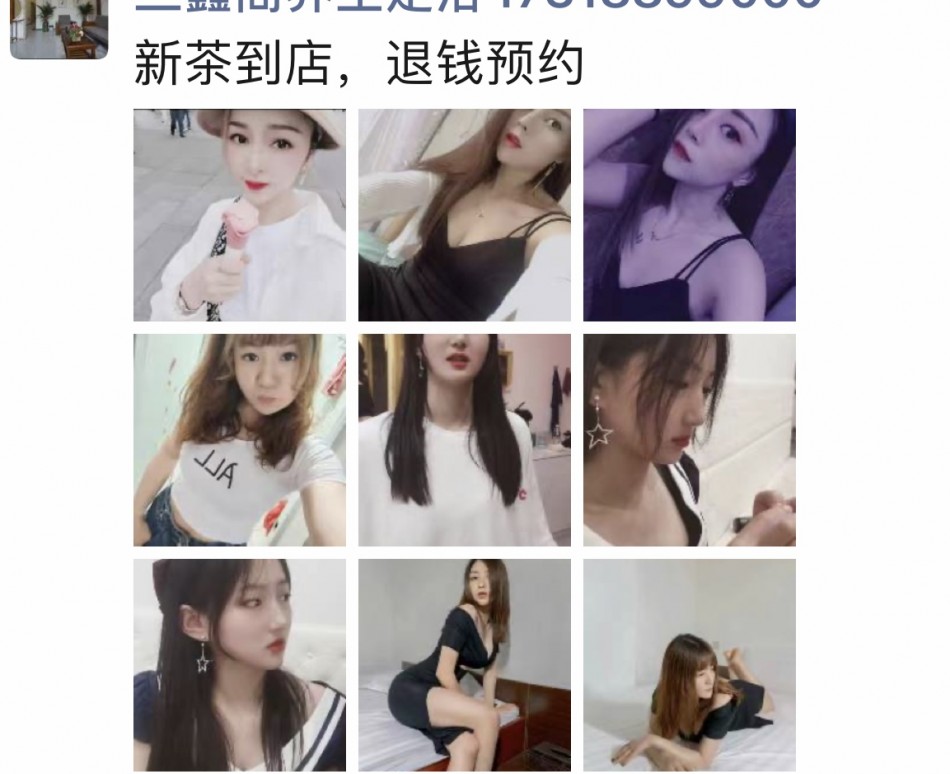The image size is (950, 774).
Task: Open photo of woman in white sweatshirt
Action: 465,440
